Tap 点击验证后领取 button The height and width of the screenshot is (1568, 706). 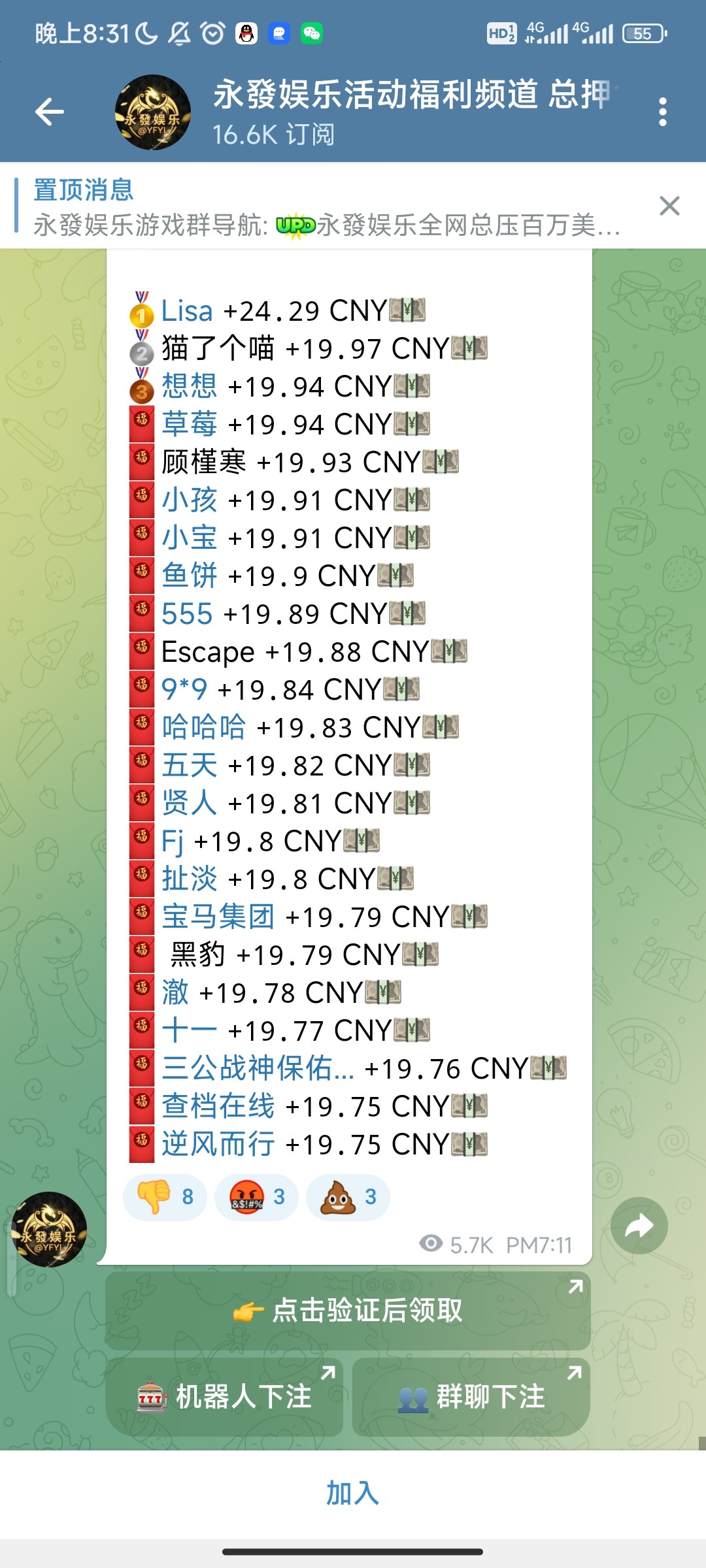pyautogui.click(x=348, y=1310)
